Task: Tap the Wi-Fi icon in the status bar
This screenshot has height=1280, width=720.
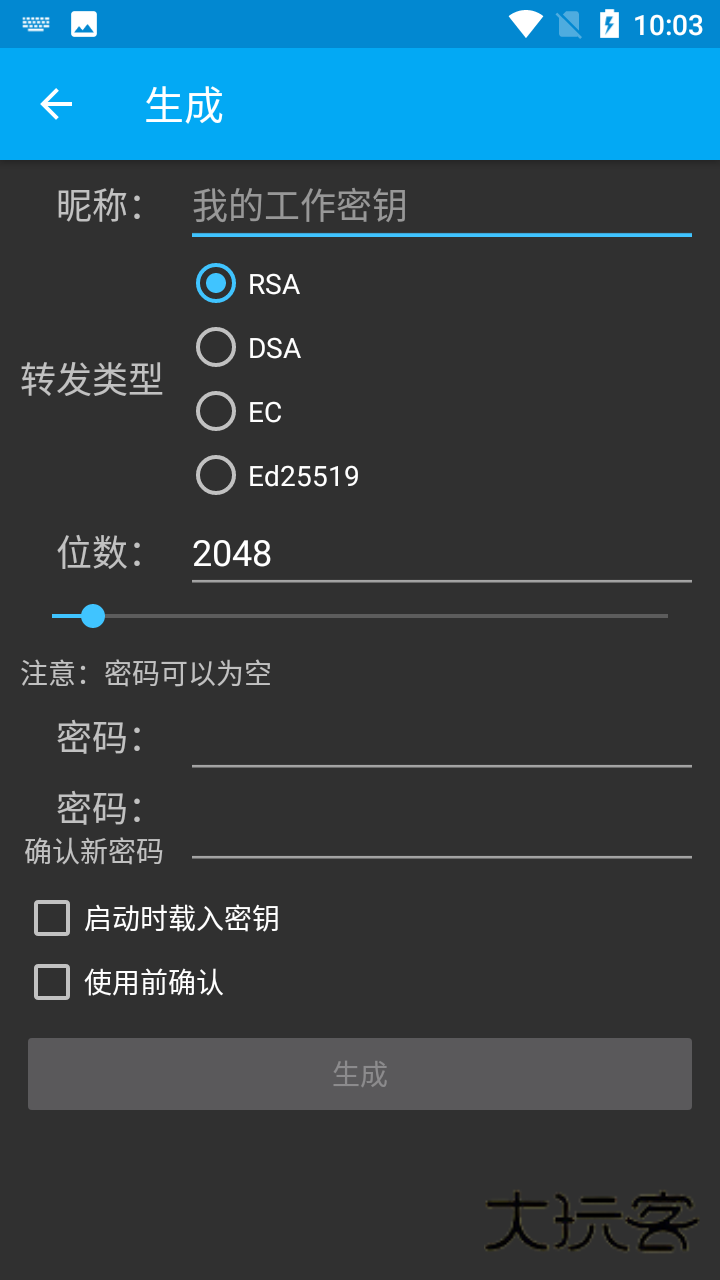Action: (x=525, y=24)
